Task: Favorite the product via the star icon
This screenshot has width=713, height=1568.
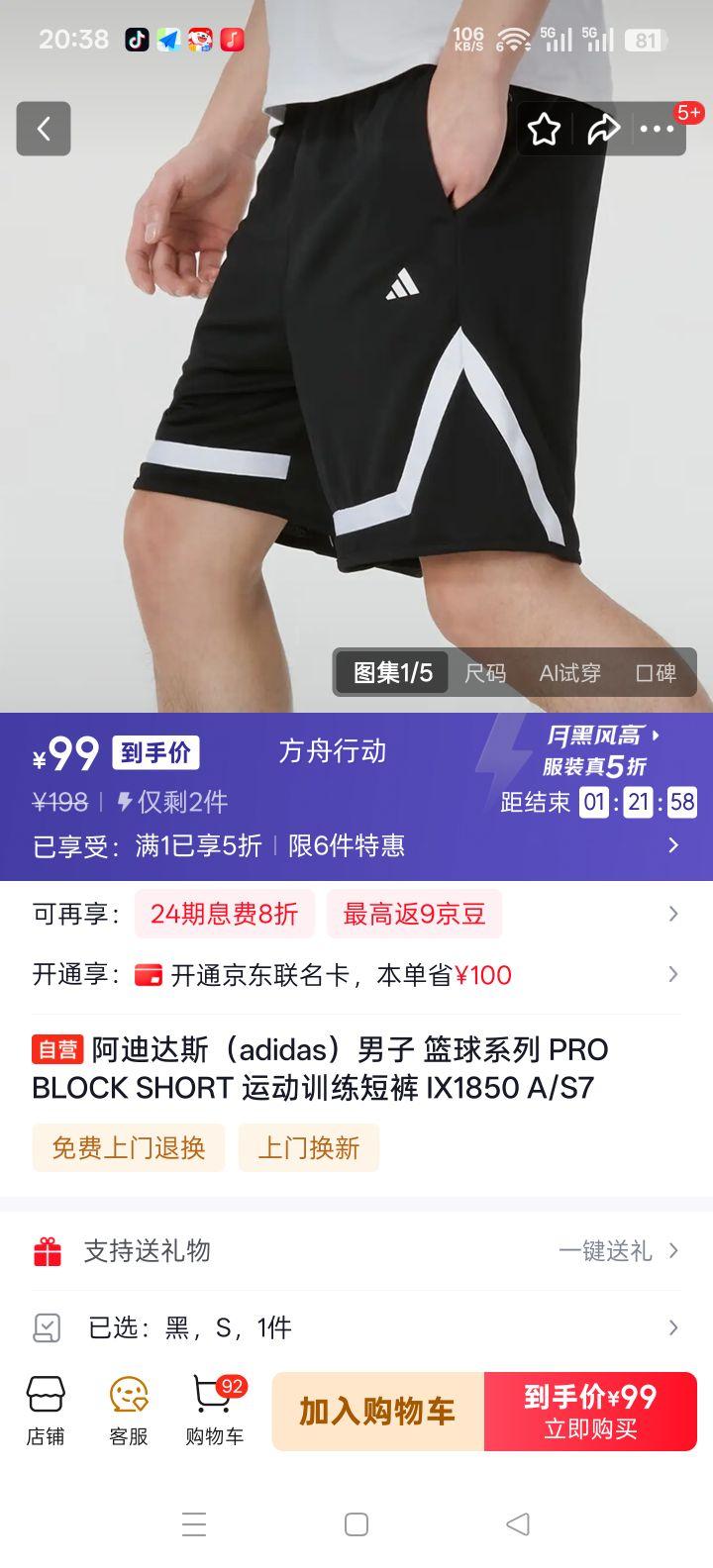Action: pos(545,129)
